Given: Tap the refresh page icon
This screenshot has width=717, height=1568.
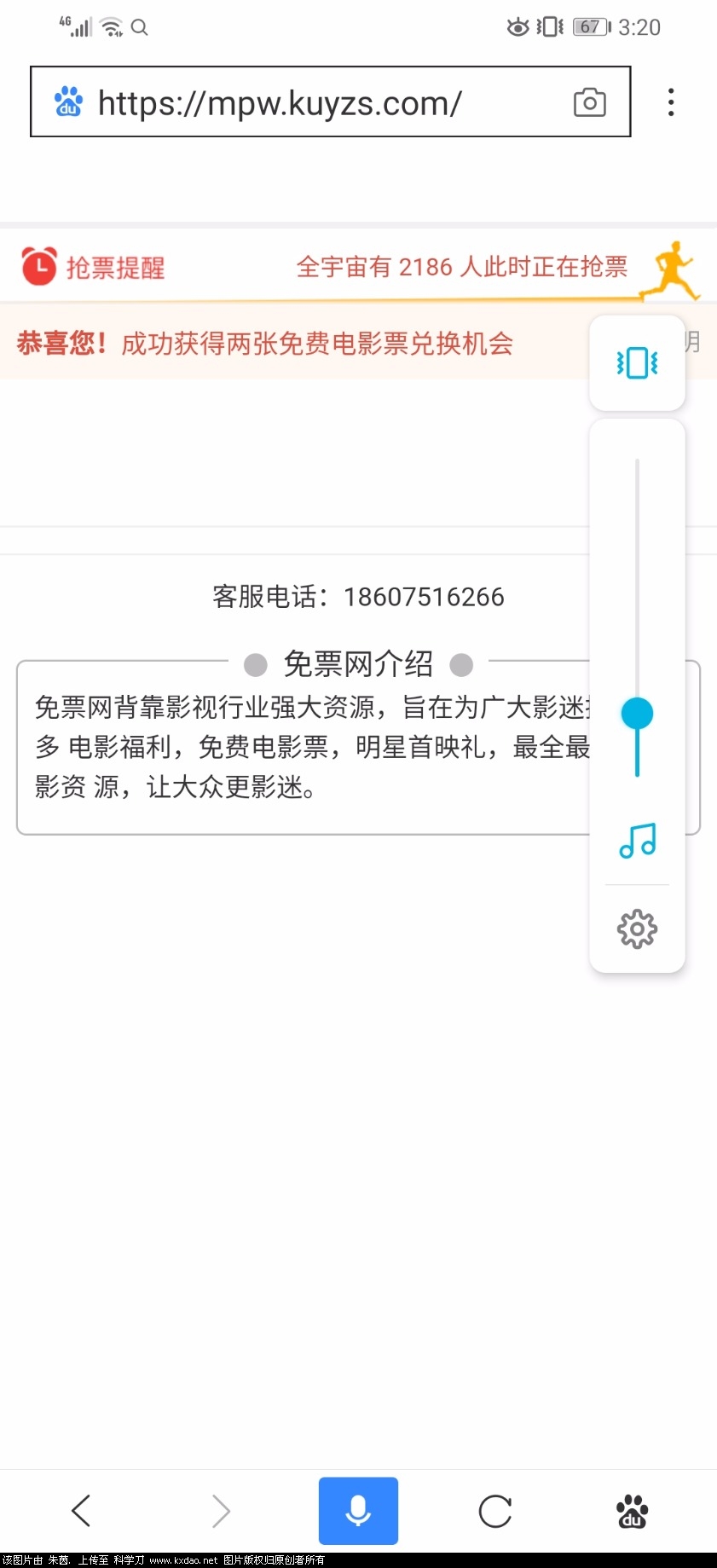Looking at the screenshot, I should pos(494,1511).
